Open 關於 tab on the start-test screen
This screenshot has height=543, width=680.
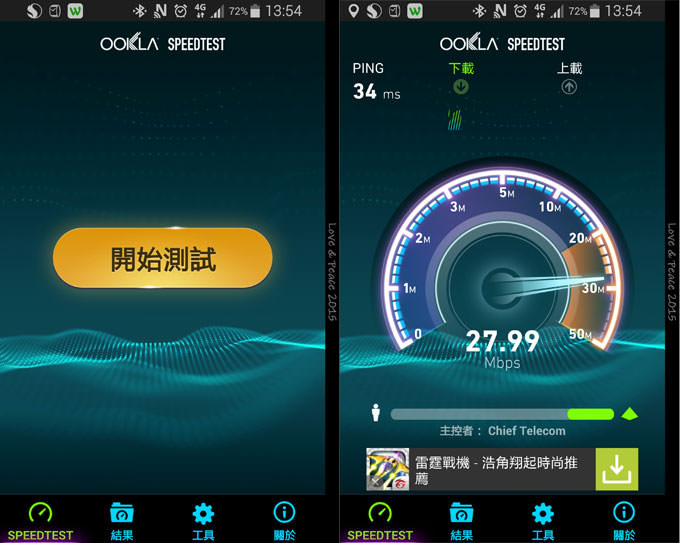(284, 520)
